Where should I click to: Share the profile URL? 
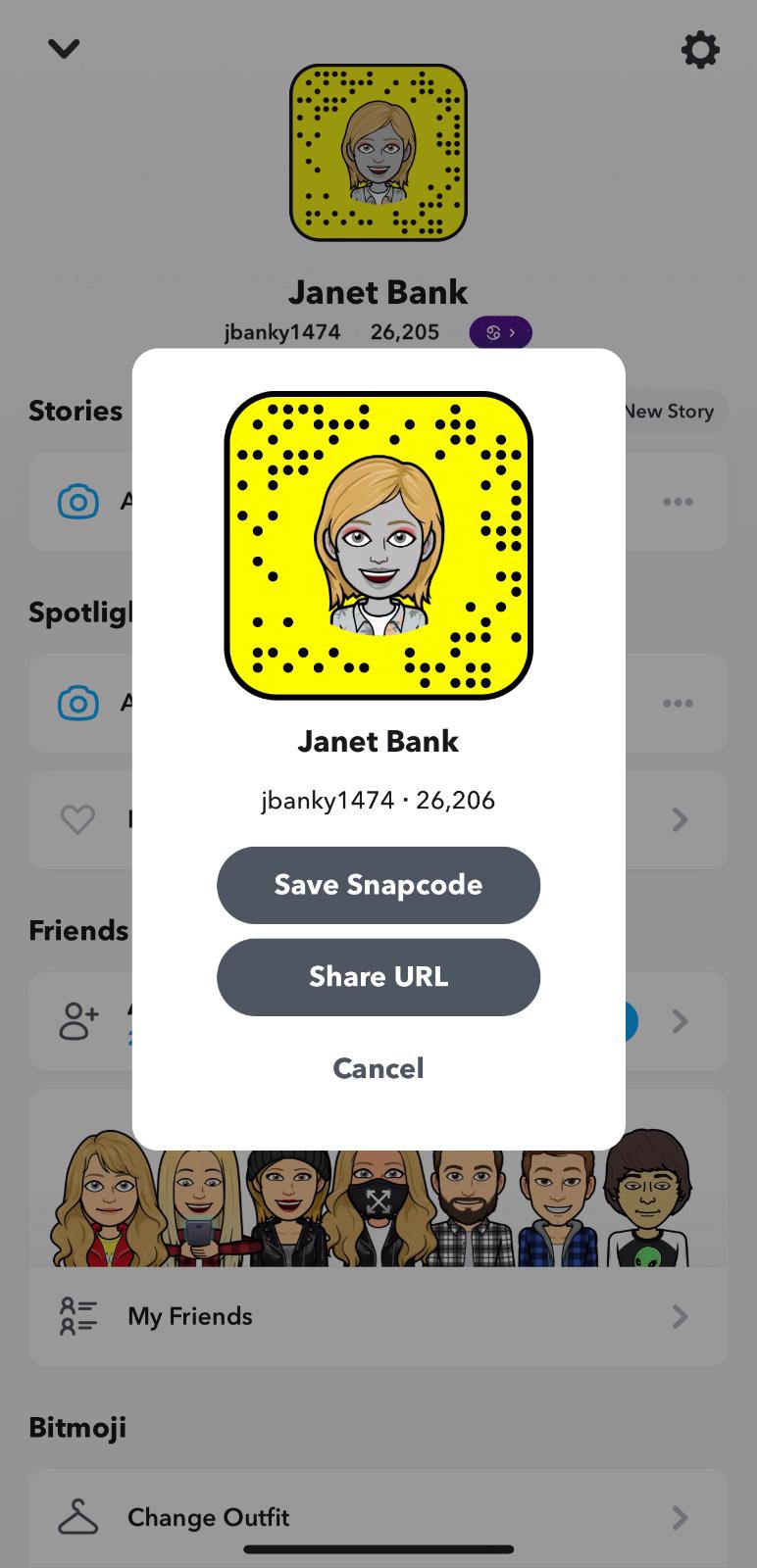(x=378, y=977)
